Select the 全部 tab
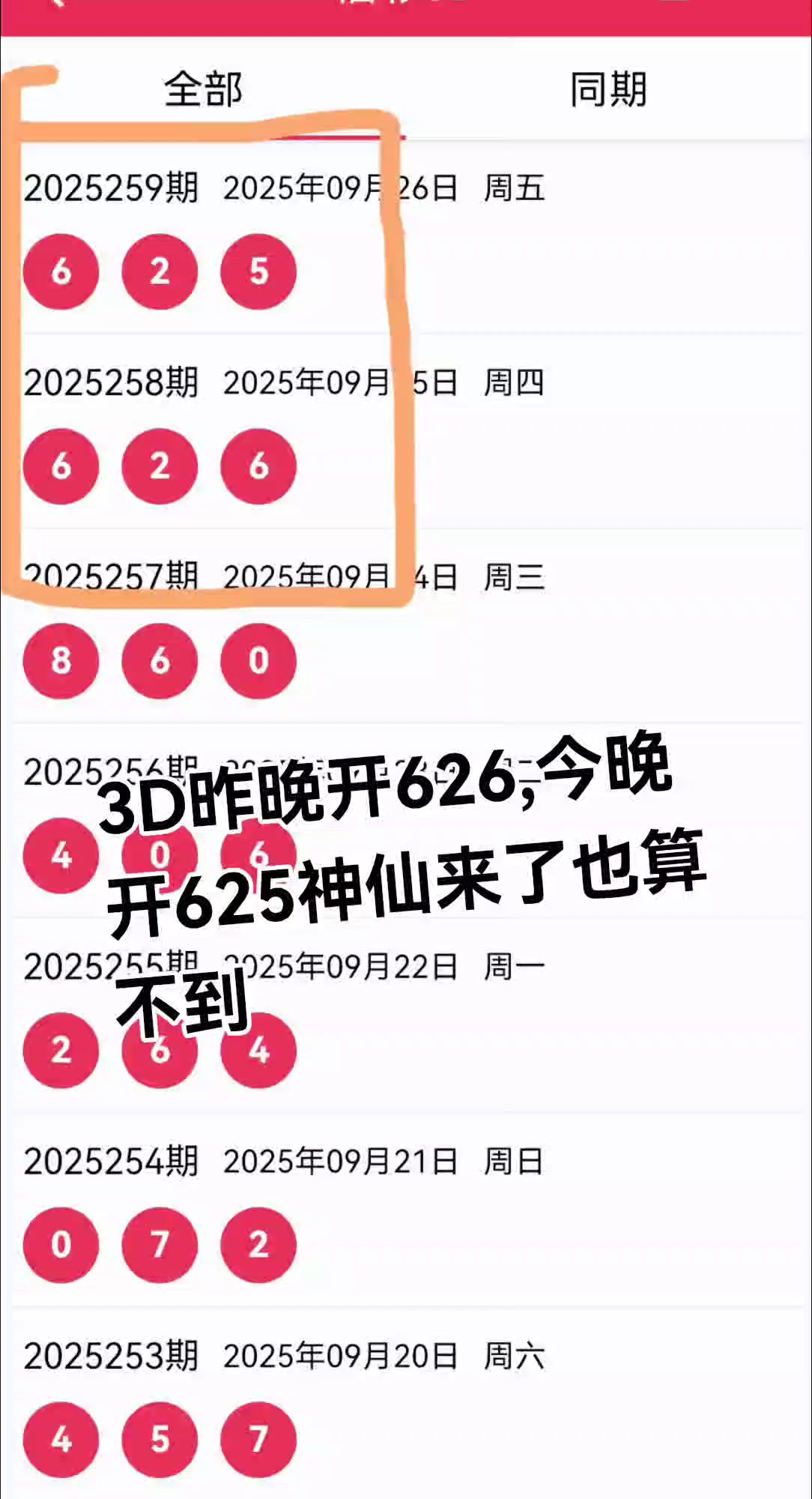812x1499 pixels. pyautogui.click(x=203, y=90)
